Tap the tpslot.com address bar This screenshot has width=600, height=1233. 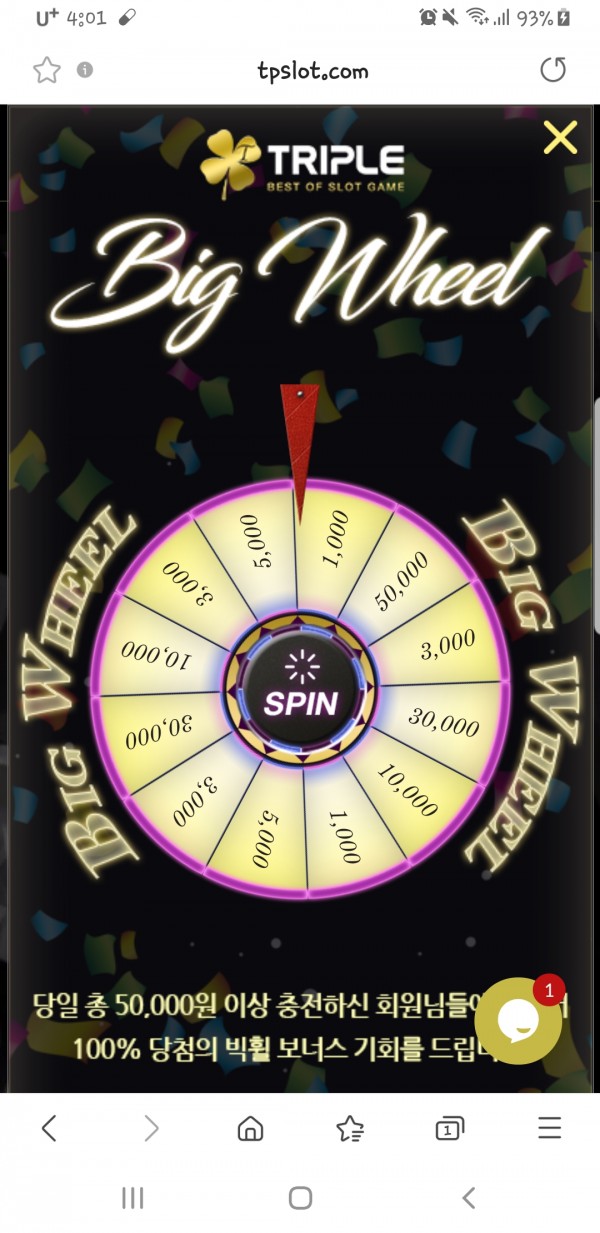coord(310,70)
